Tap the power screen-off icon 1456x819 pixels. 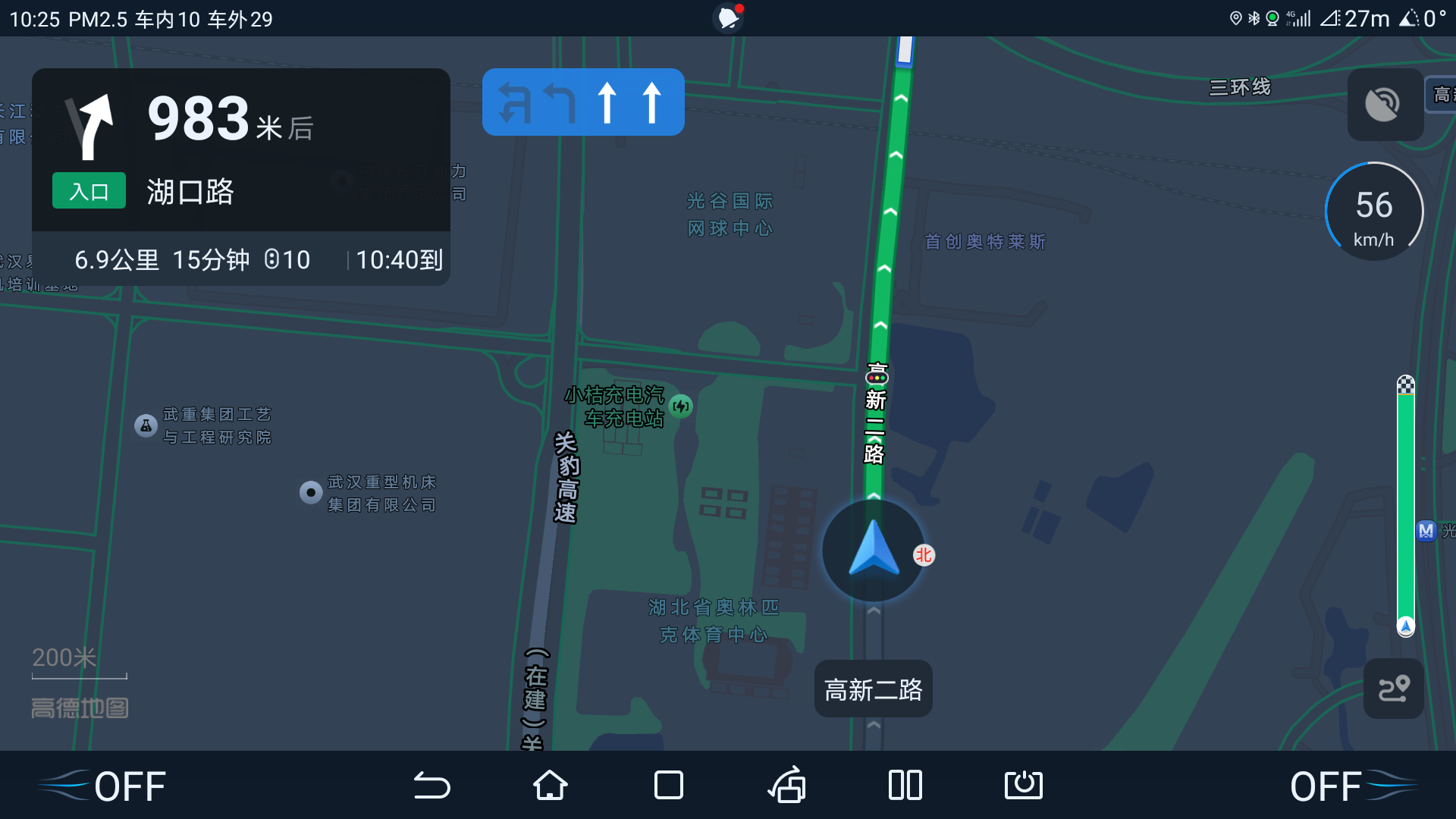[1023, 785]
